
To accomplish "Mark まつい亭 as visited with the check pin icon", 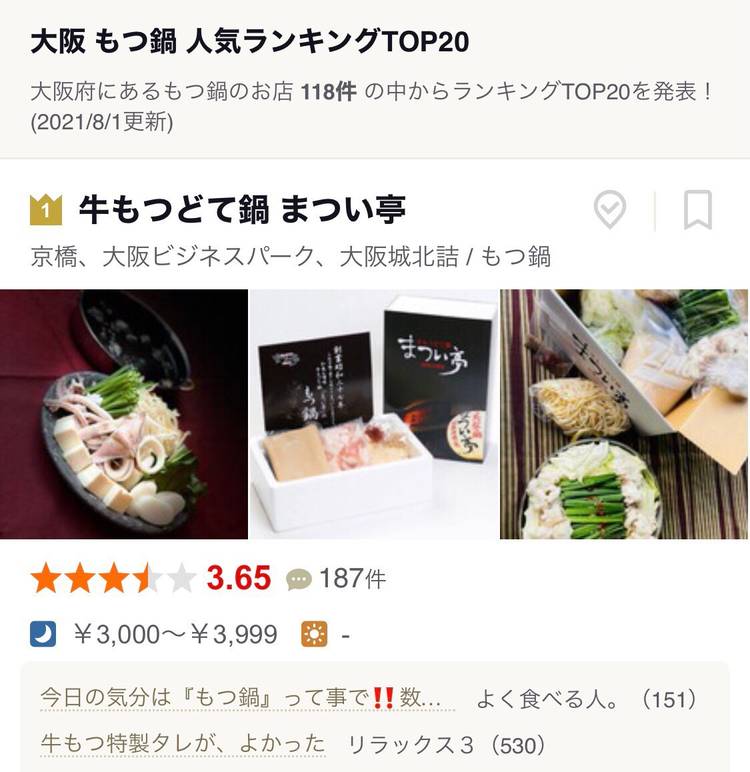I will coord(610,210).
